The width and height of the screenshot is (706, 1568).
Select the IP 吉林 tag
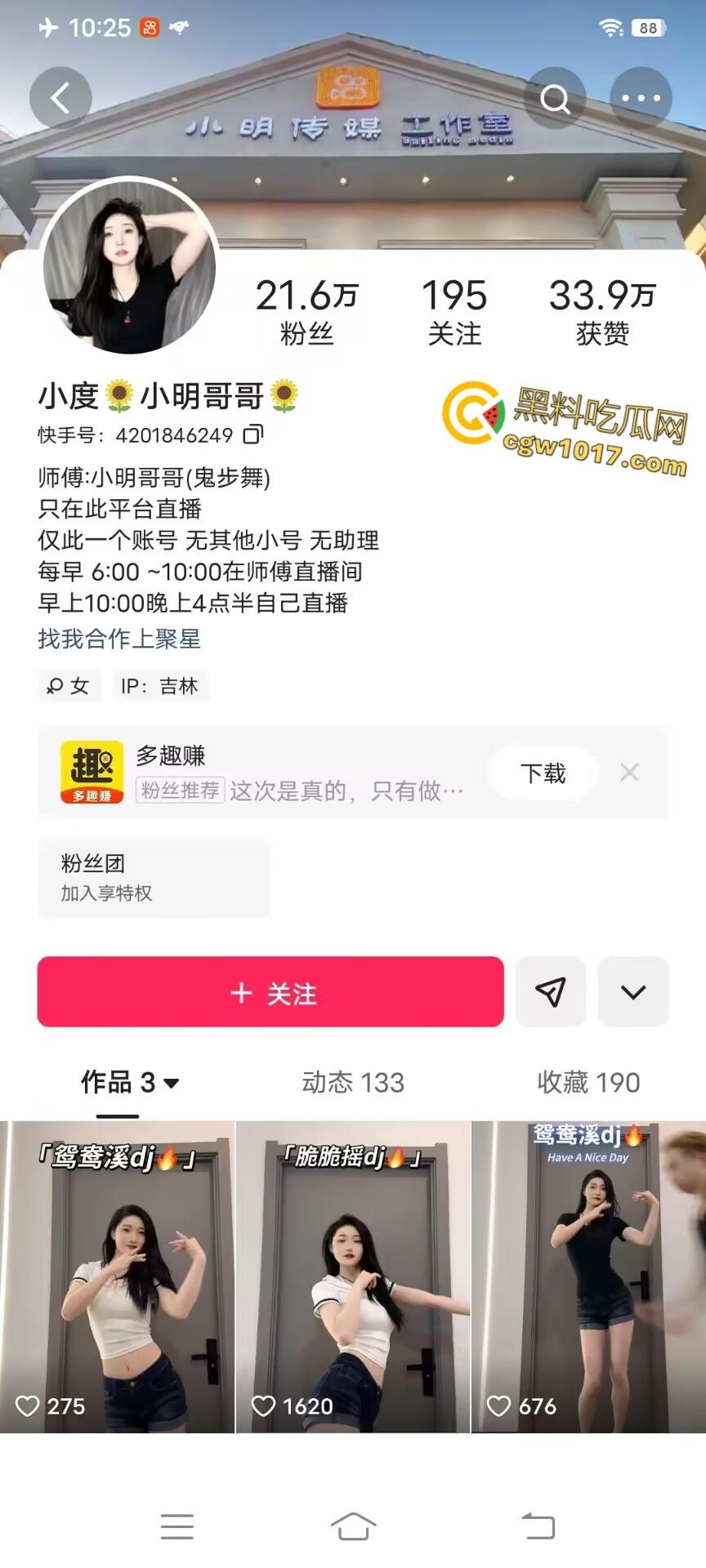click(161, 686)
